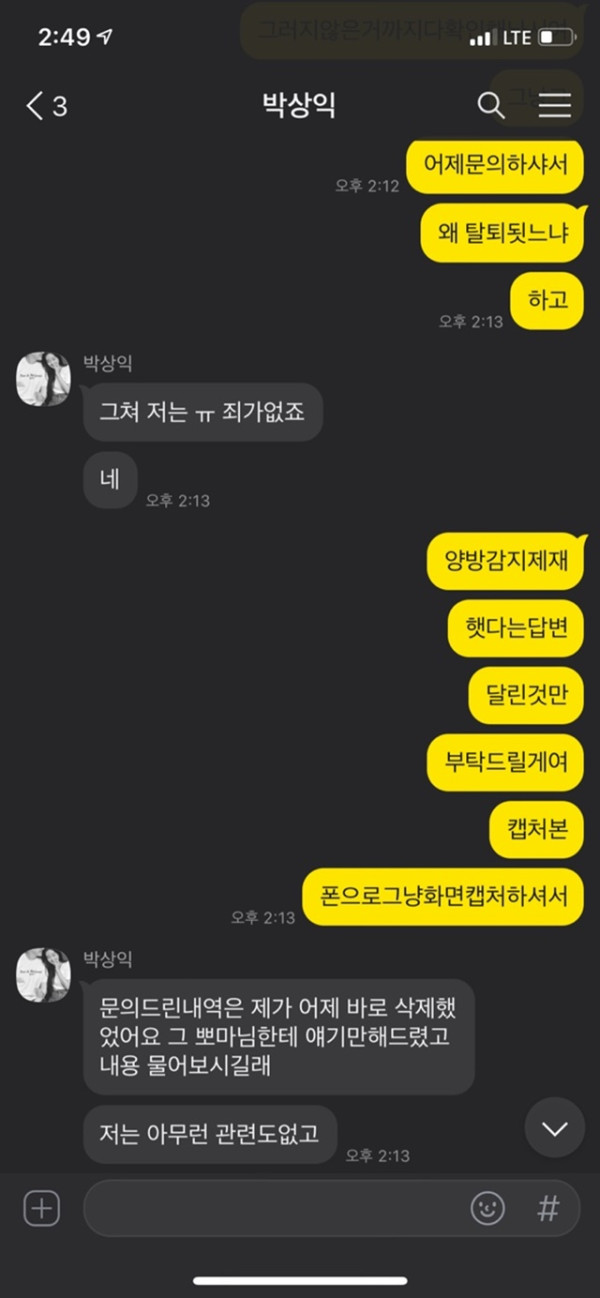Open the plus attachment button

click(x=41, y=1208)
